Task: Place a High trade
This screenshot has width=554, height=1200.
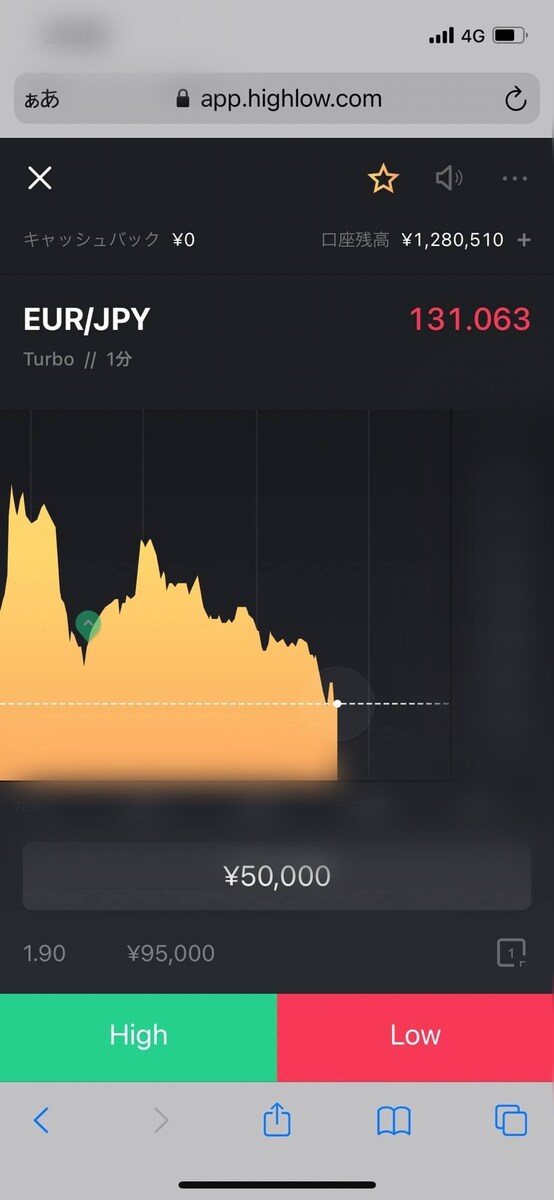Action: (138, 1037)
